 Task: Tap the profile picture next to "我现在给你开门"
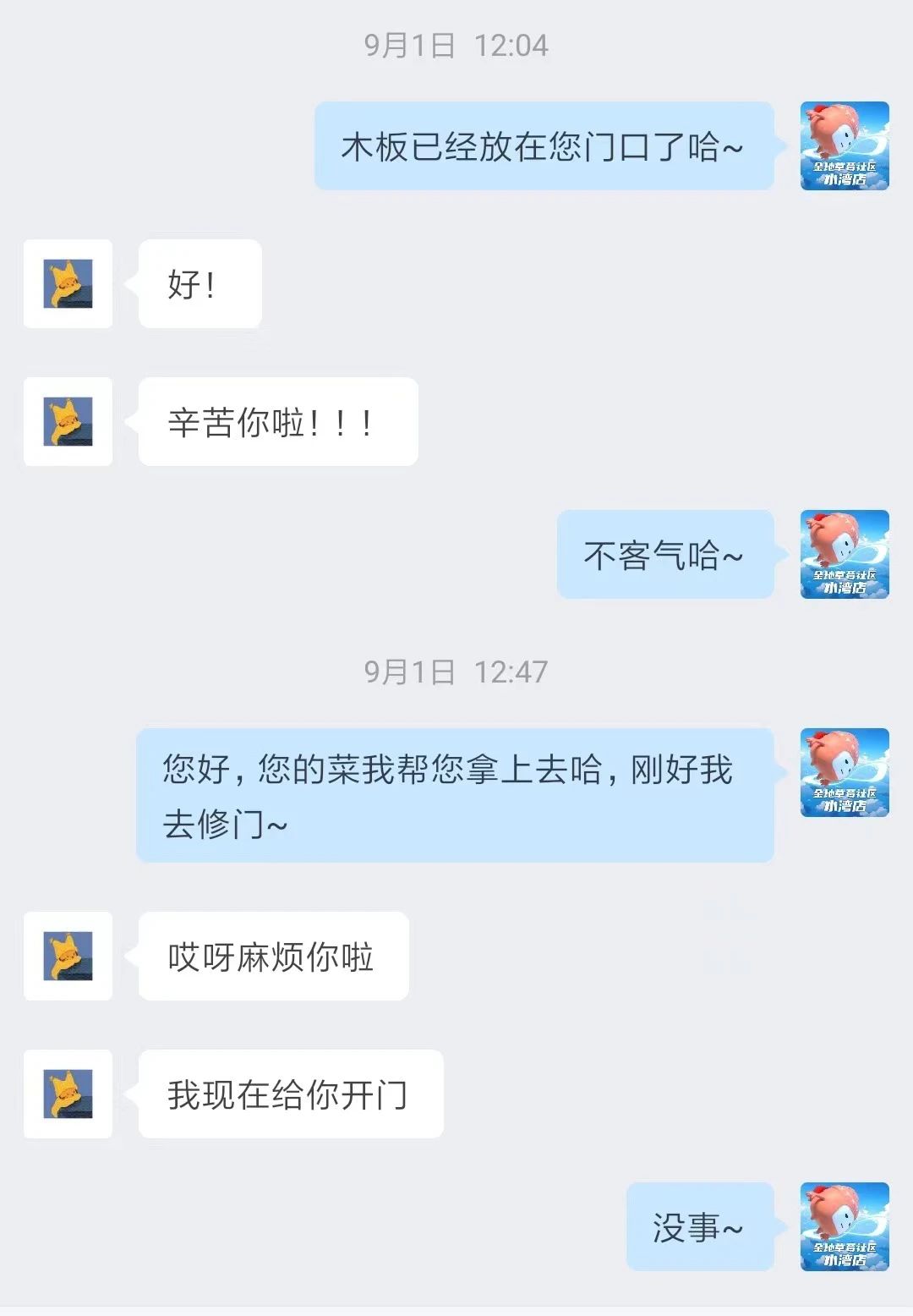[68, 1094]
